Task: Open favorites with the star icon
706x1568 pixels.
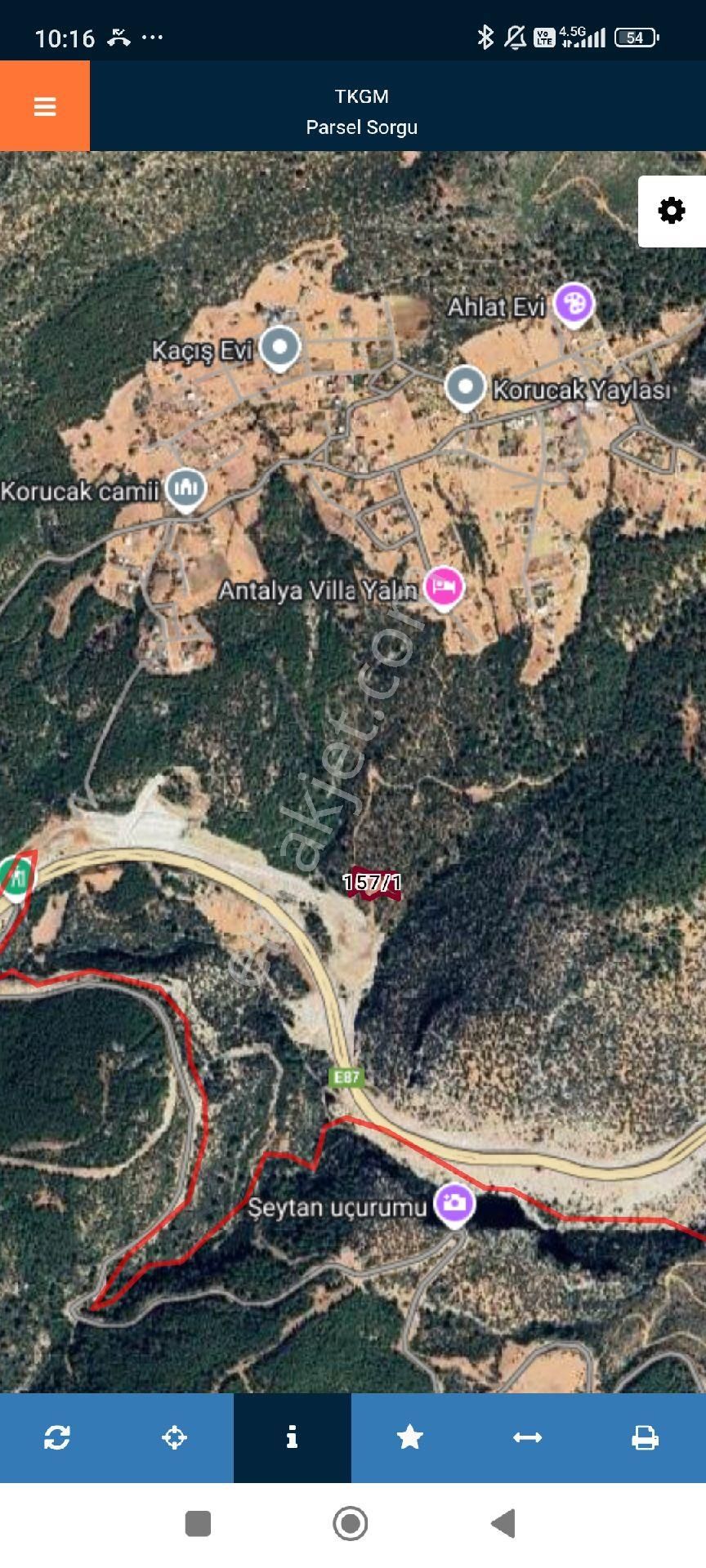Action: pyautogui.click(x=409, y=1438)
